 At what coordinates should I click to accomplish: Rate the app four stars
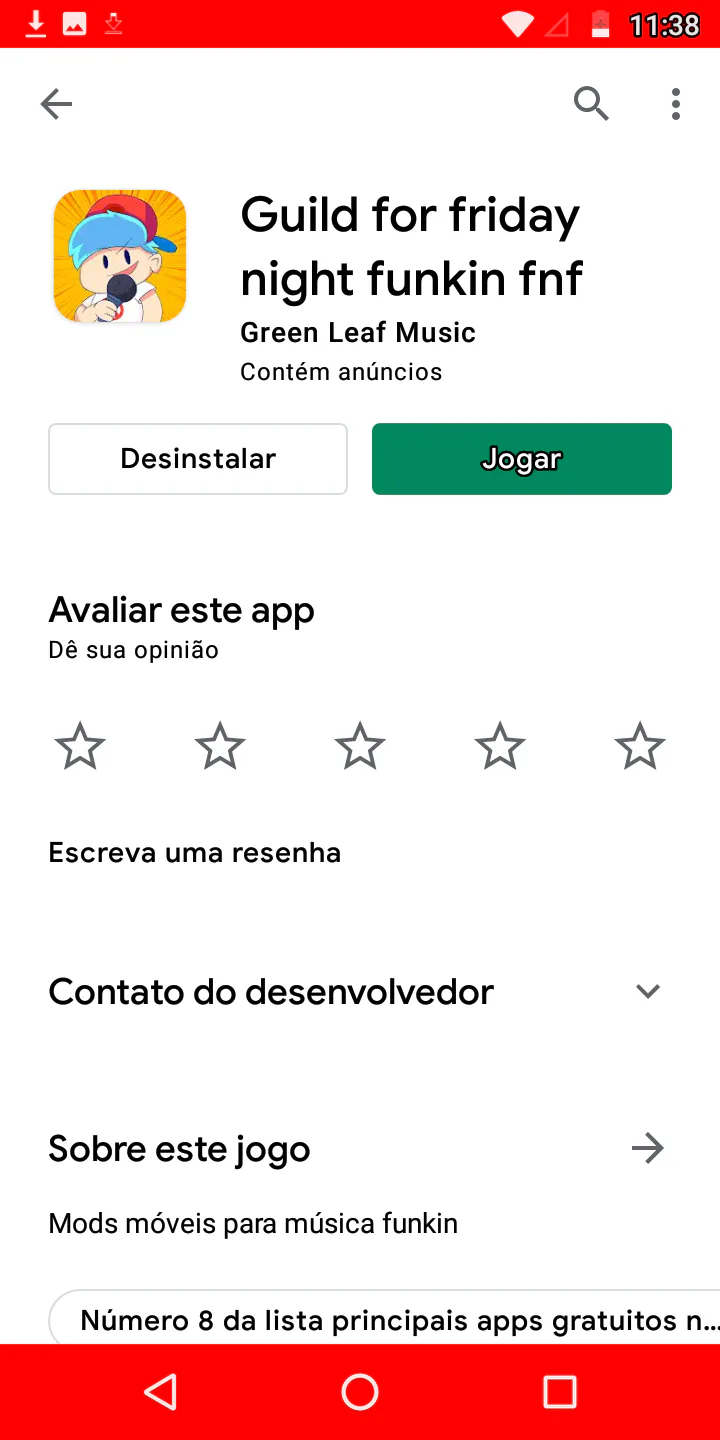pyautogui.click(x=500, y=747)
